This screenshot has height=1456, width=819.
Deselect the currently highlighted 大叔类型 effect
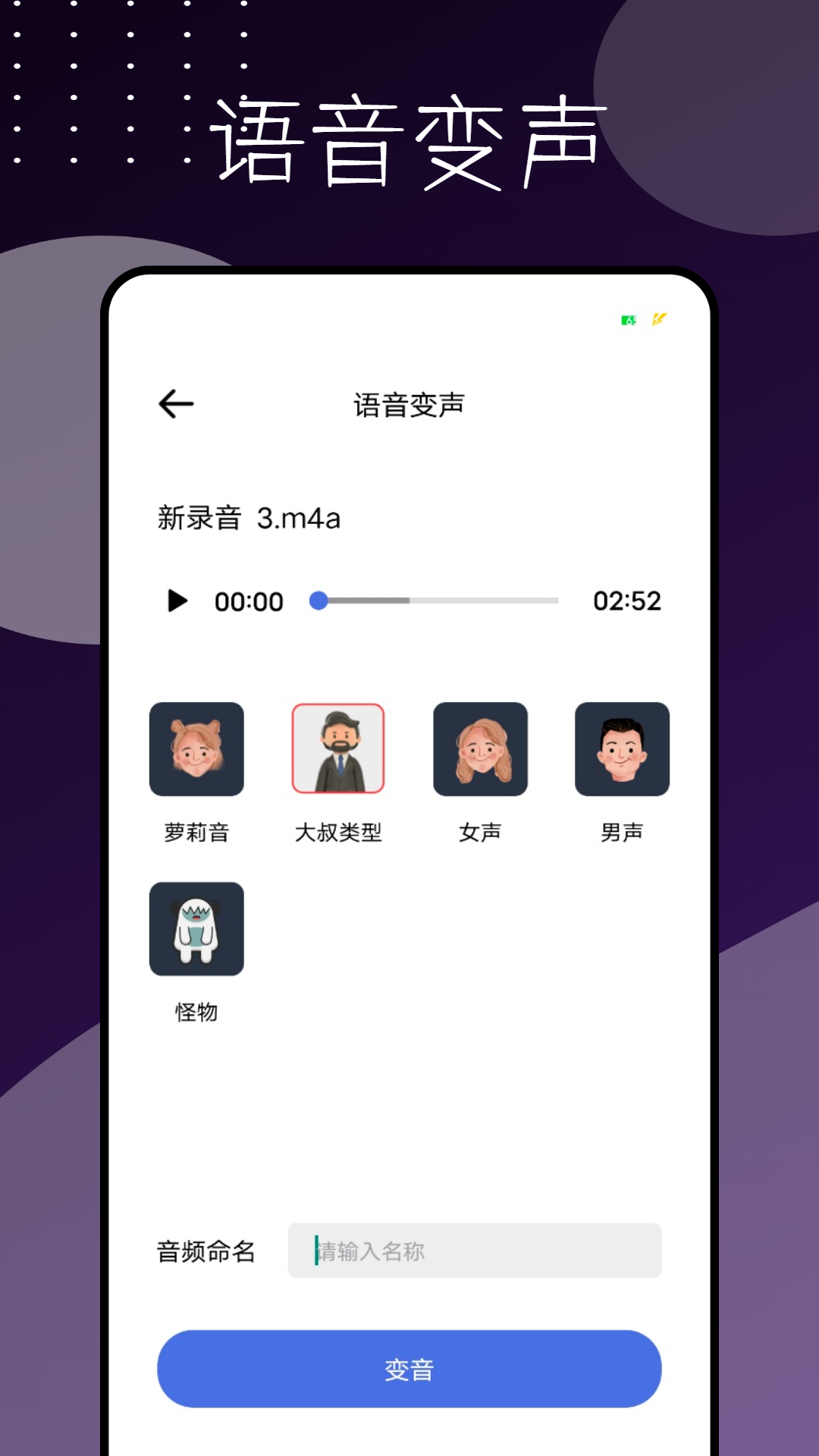point(339,749)
